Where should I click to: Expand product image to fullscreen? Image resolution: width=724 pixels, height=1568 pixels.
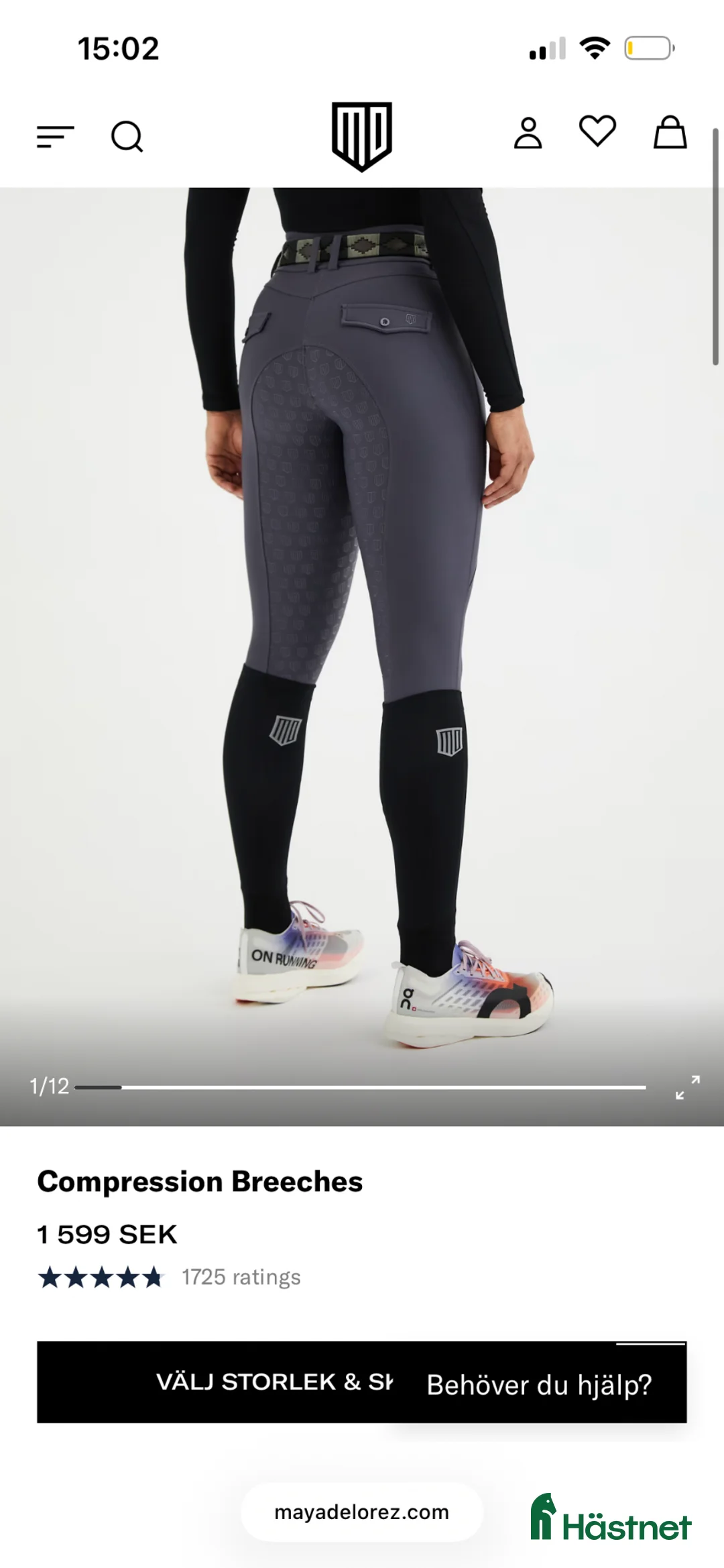click(687, 1087)
